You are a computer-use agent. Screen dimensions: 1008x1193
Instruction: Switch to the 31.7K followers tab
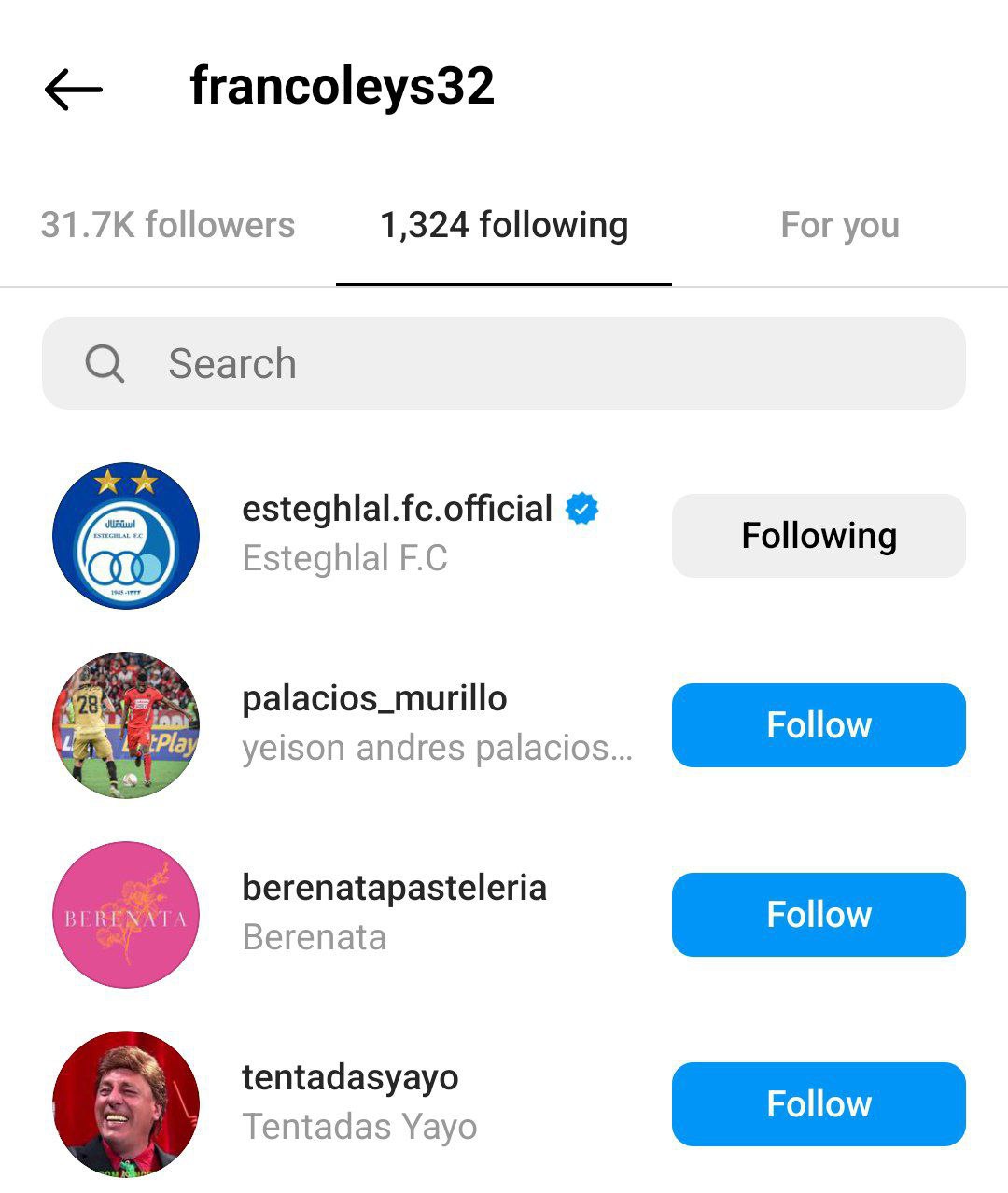168,225
